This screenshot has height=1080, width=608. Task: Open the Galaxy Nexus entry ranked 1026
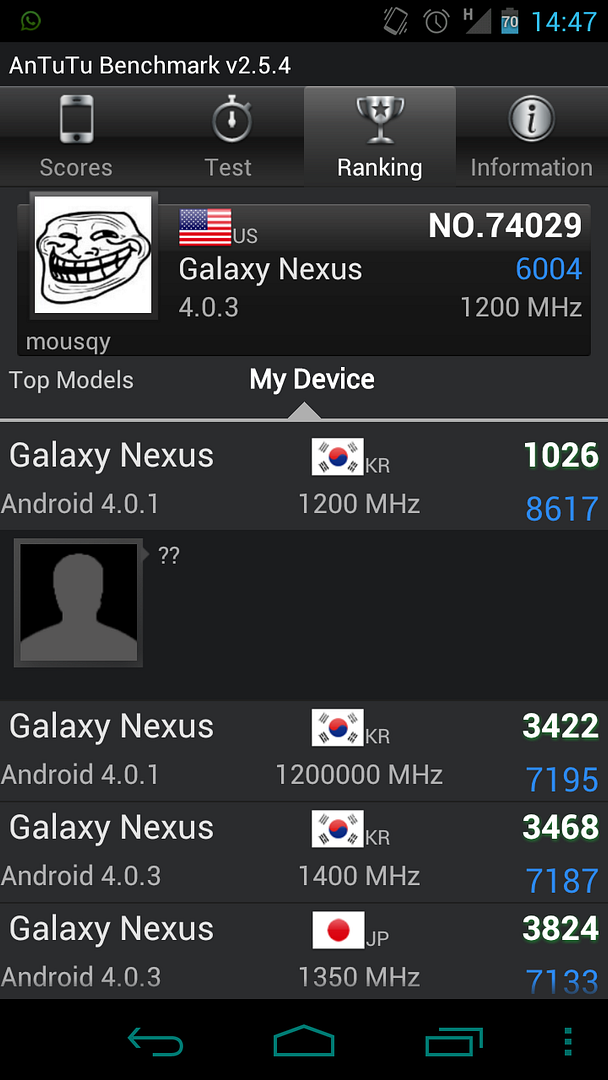coord(304,478)
